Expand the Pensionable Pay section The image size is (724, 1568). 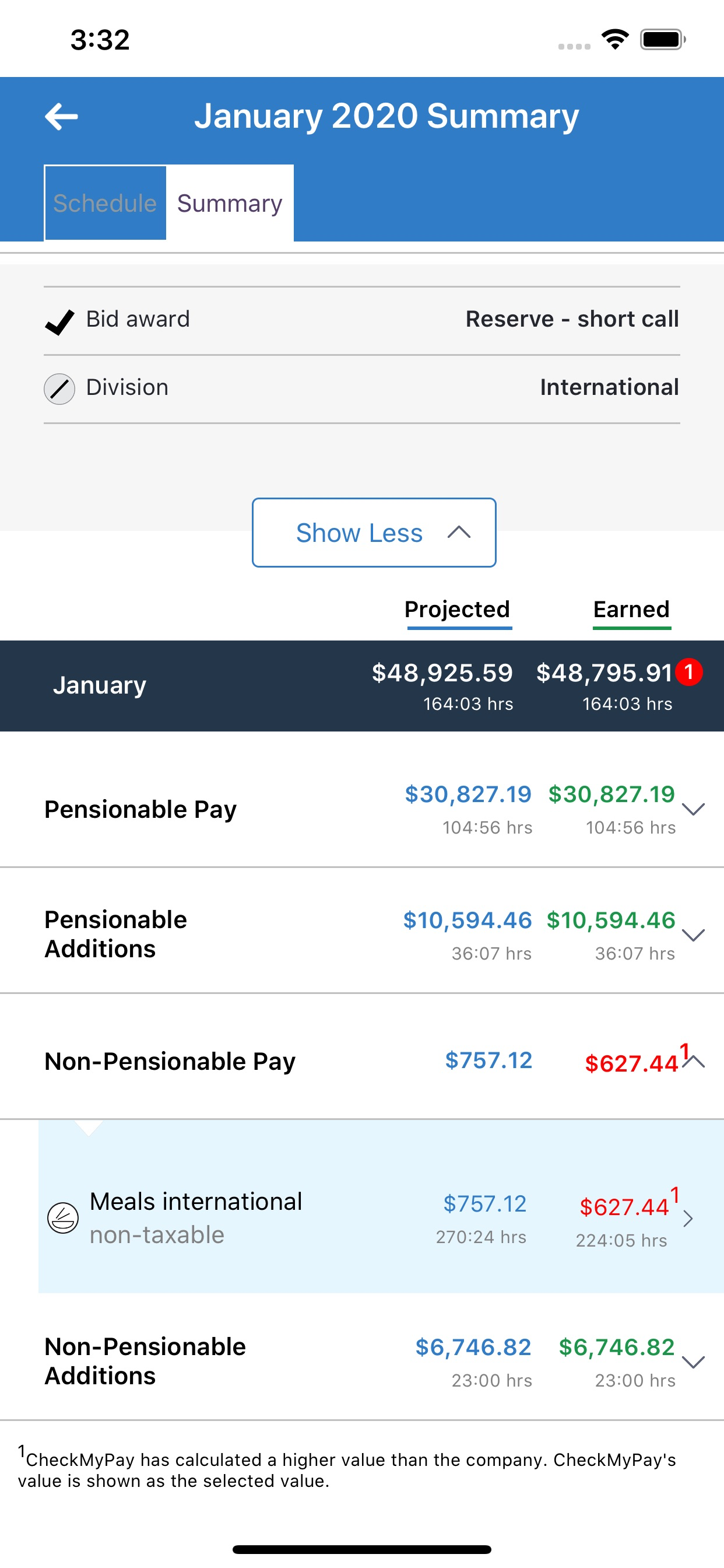click(x=693, y=809)
